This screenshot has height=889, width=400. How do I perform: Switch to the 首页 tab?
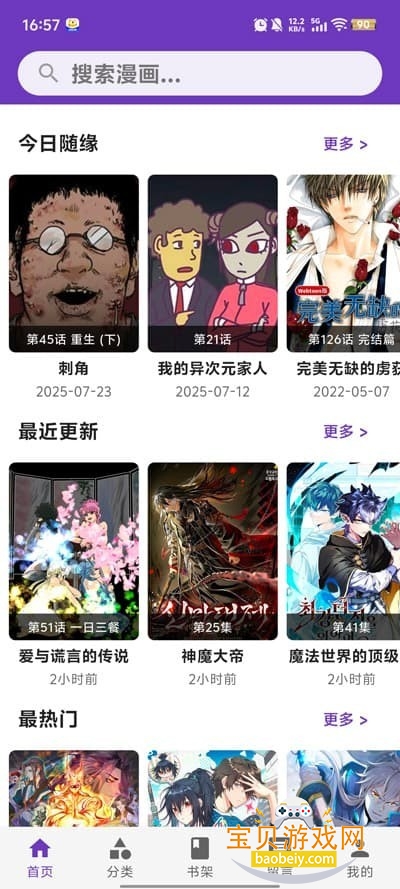pos(40,858)
